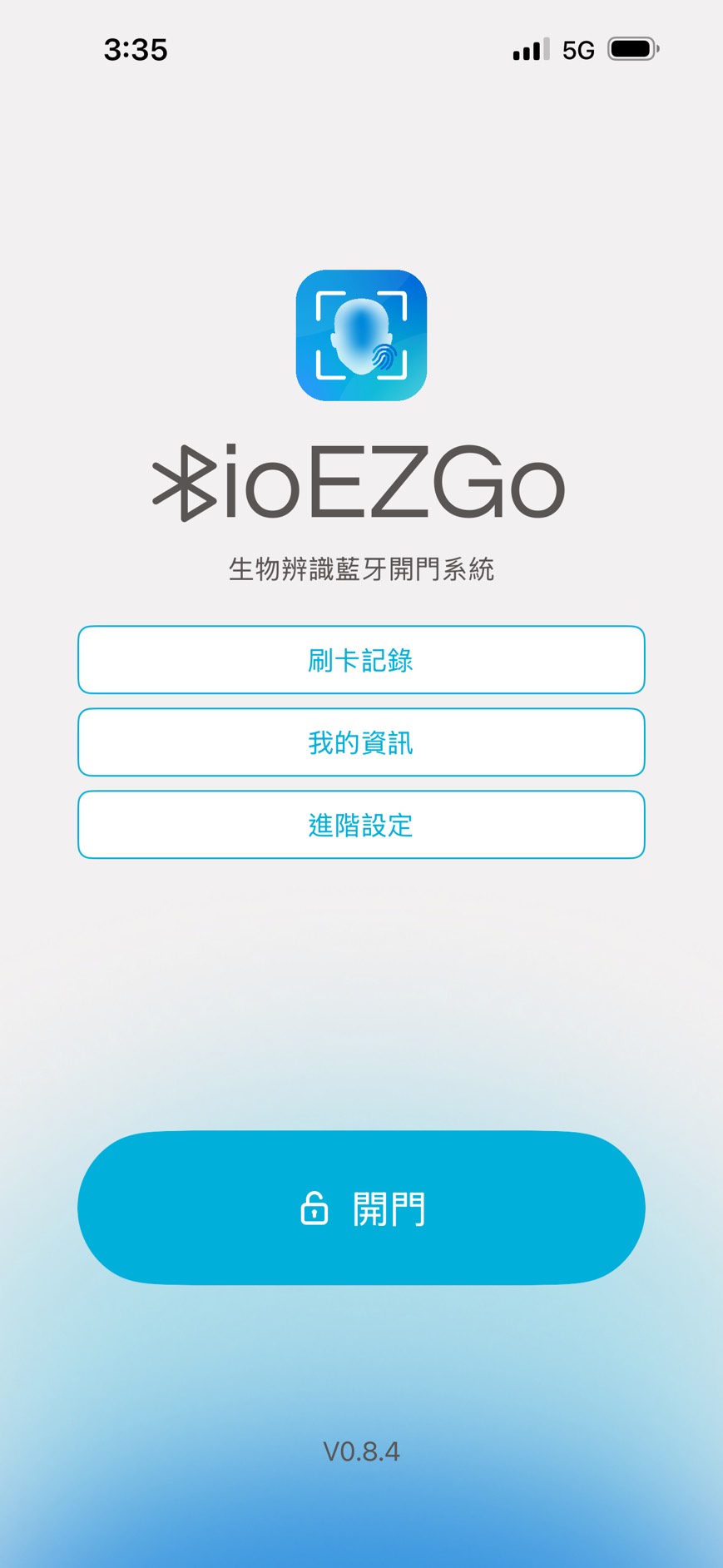Tap the 開門 unlock door button
Screen dimensions: 723x1568
(361, 1208)
